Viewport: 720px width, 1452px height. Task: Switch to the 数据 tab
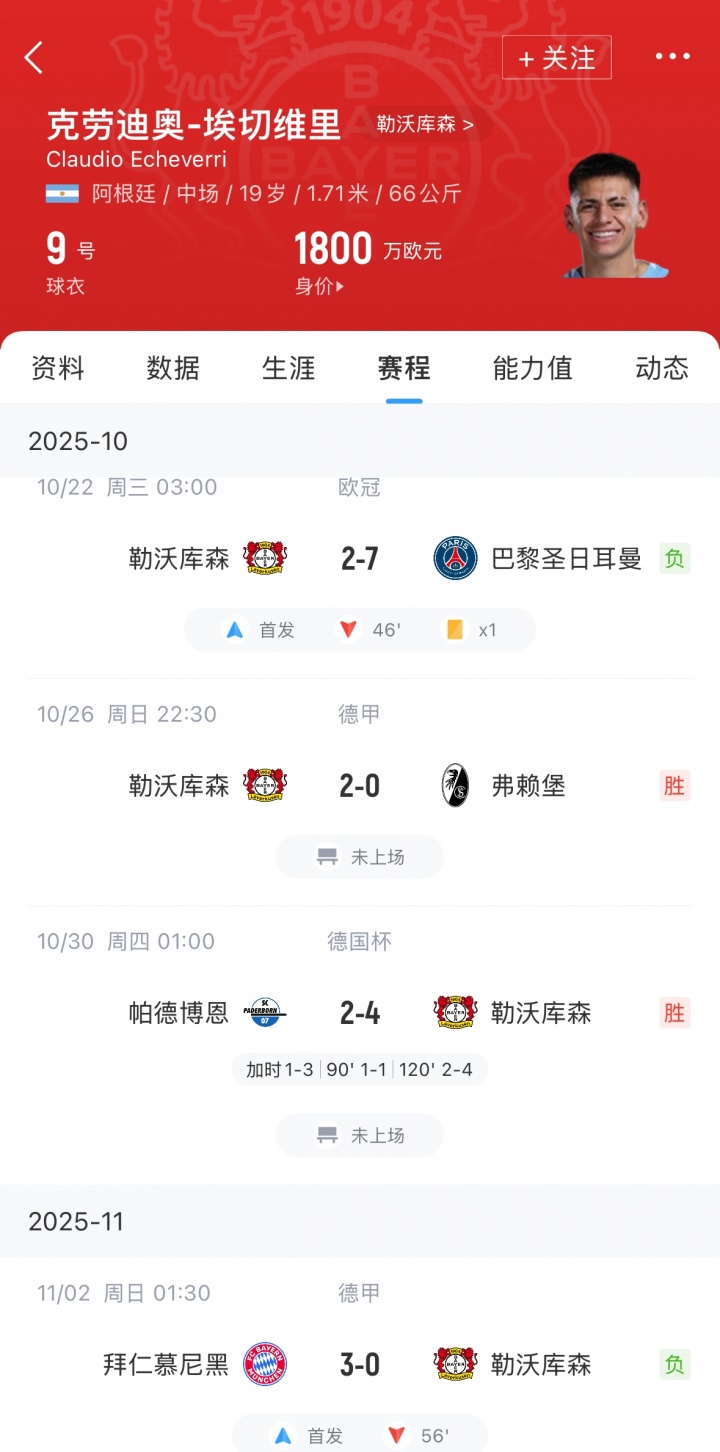click(x=173, y=368)
